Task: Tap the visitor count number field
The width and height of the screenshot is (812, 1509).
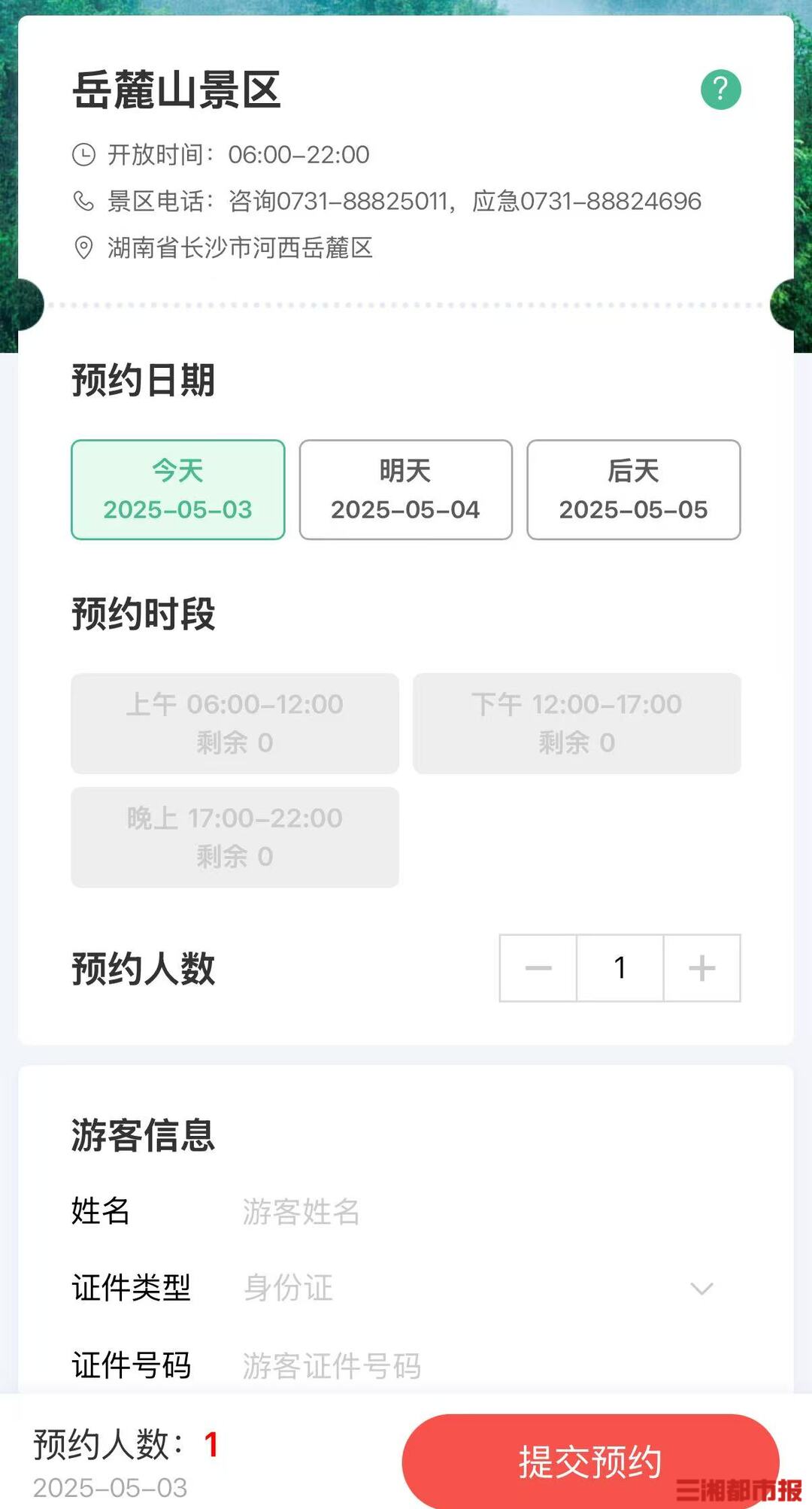Action: [620, 968]
